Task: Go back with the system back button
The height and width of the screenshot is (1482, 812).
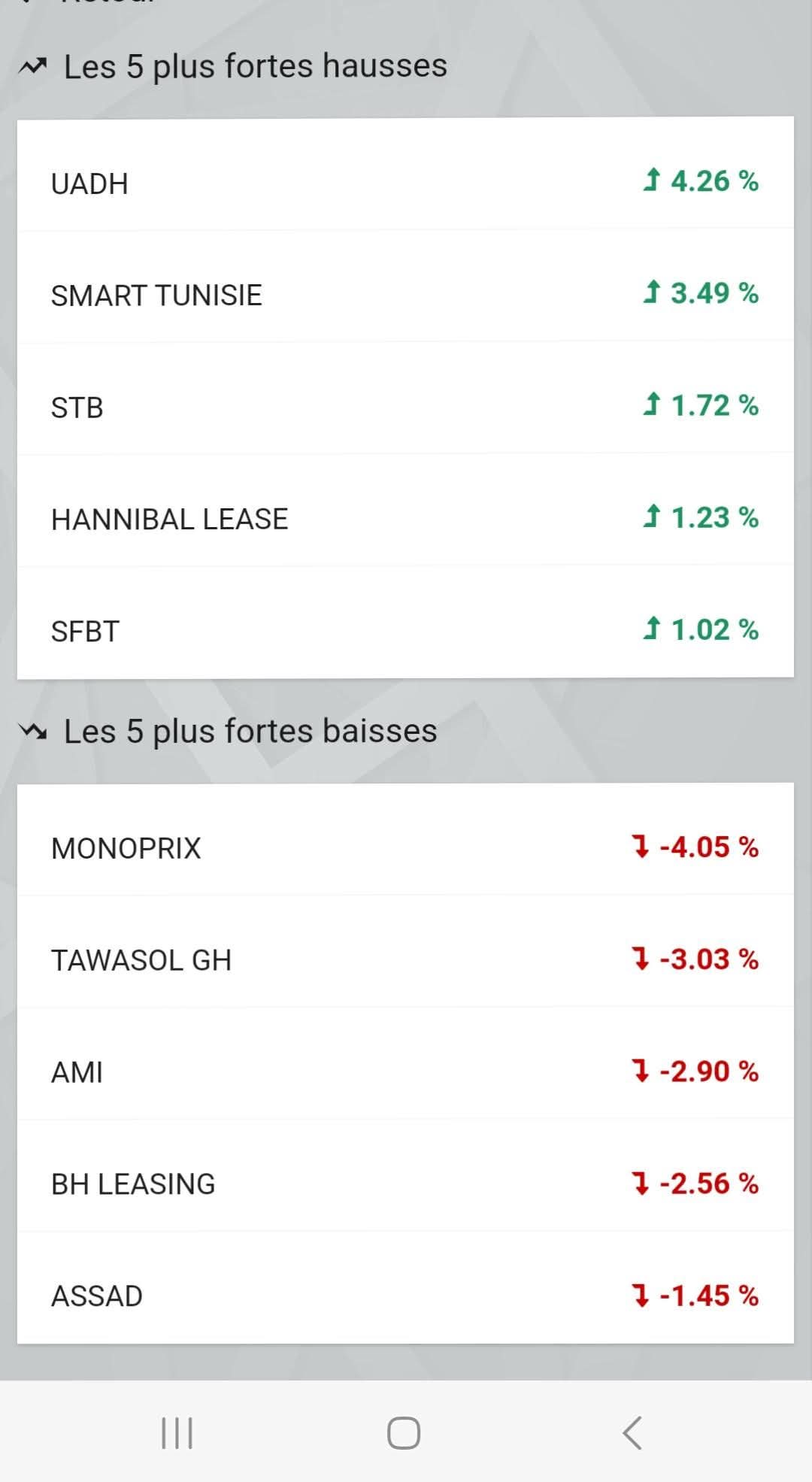Action: point(632,1432)
